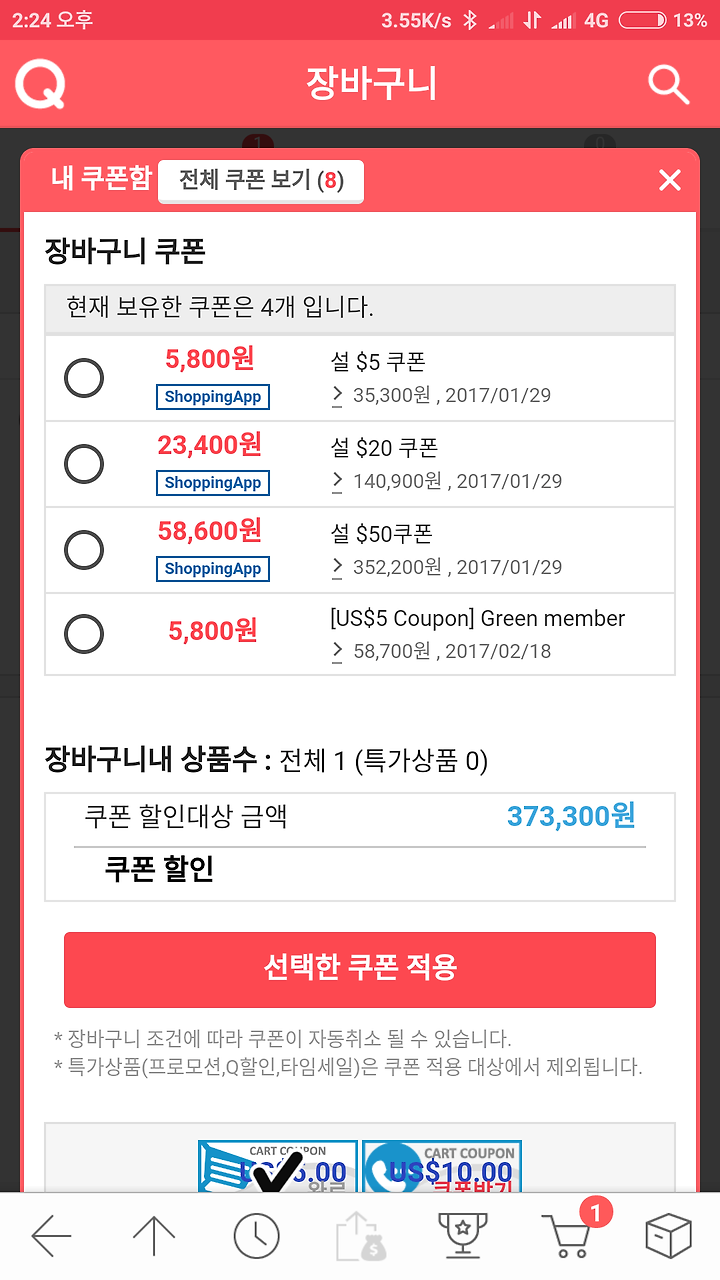
Task: Open the box delivery icon
Action: [669, 1237]
